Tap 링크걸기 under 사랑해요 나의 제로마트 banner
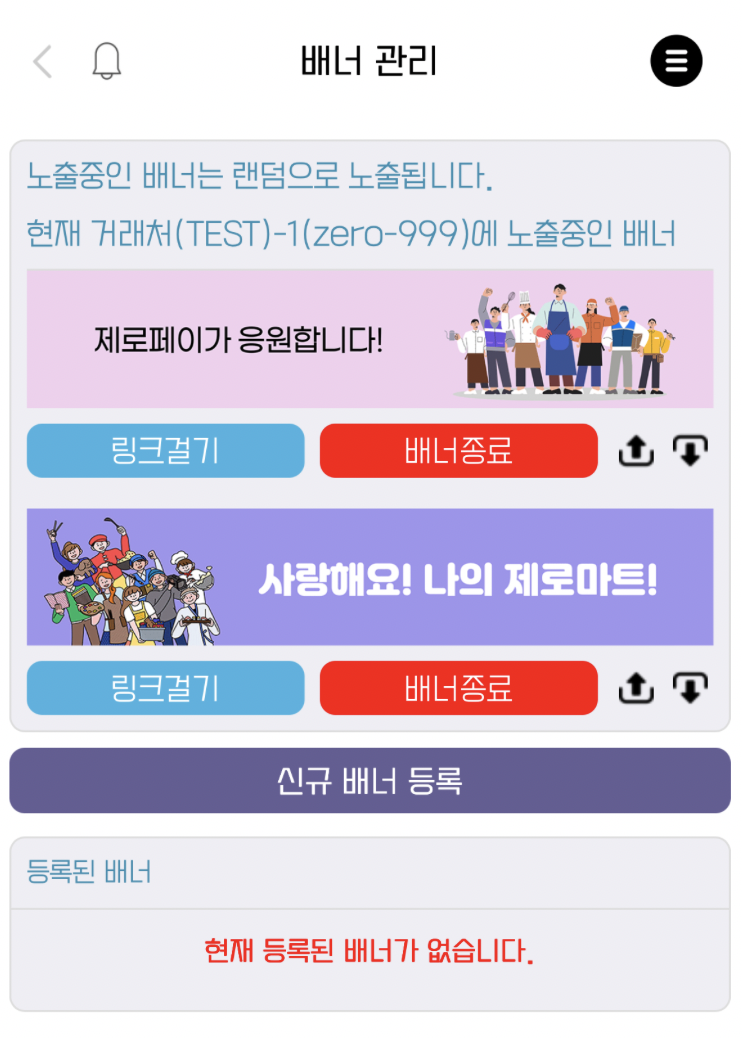The width and height of the screenshot is (742, 1038). (x=165, y=688)
